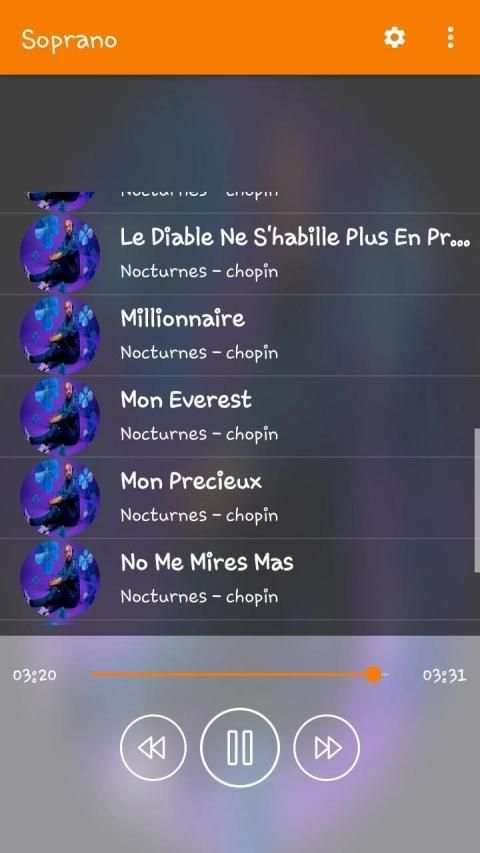Image resolution: width=480 pixels, height=853 pixels.
Task: Pause the current song
Action: (240, 747)
